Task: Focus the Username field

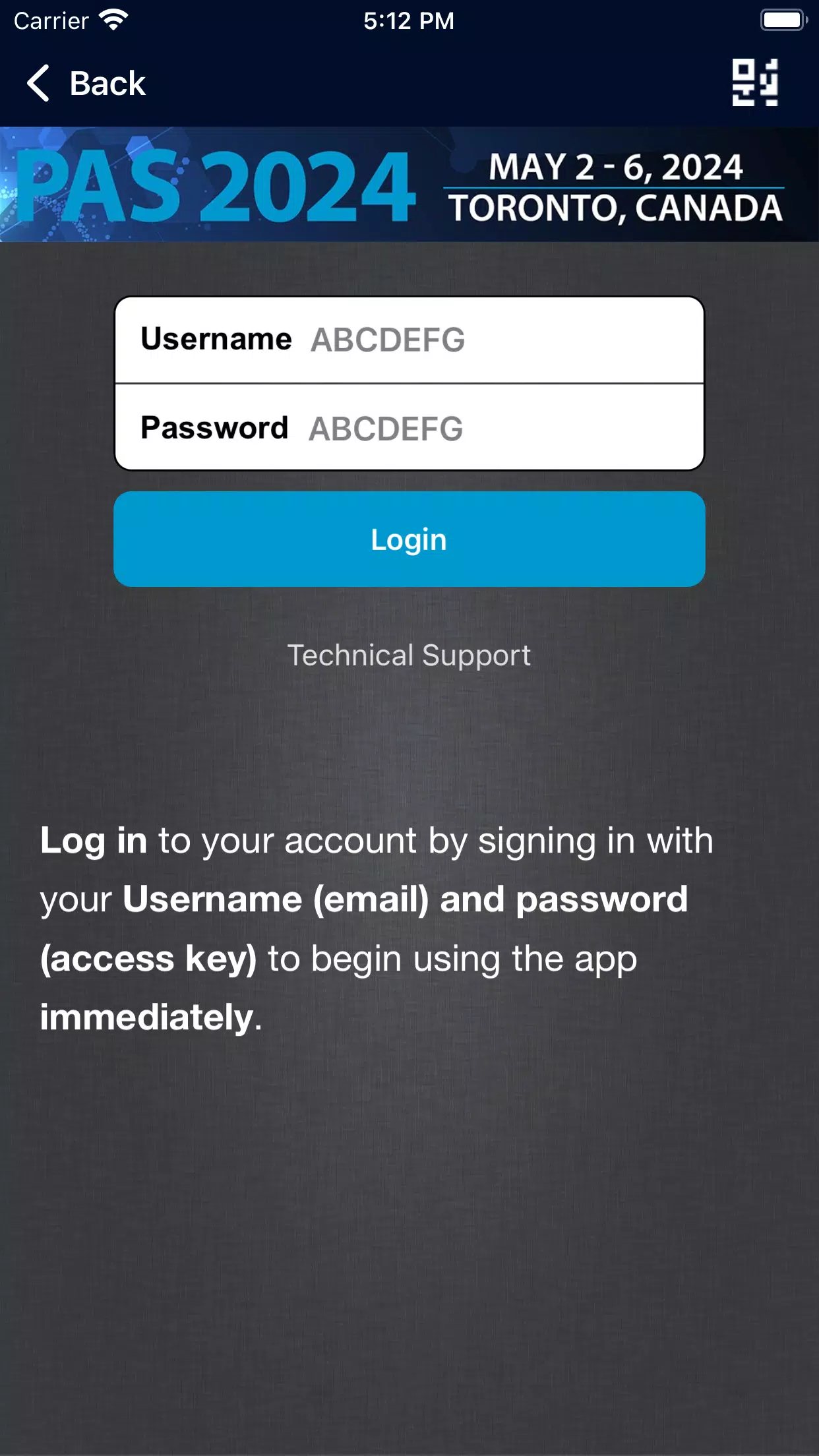Action: [409, 340]
